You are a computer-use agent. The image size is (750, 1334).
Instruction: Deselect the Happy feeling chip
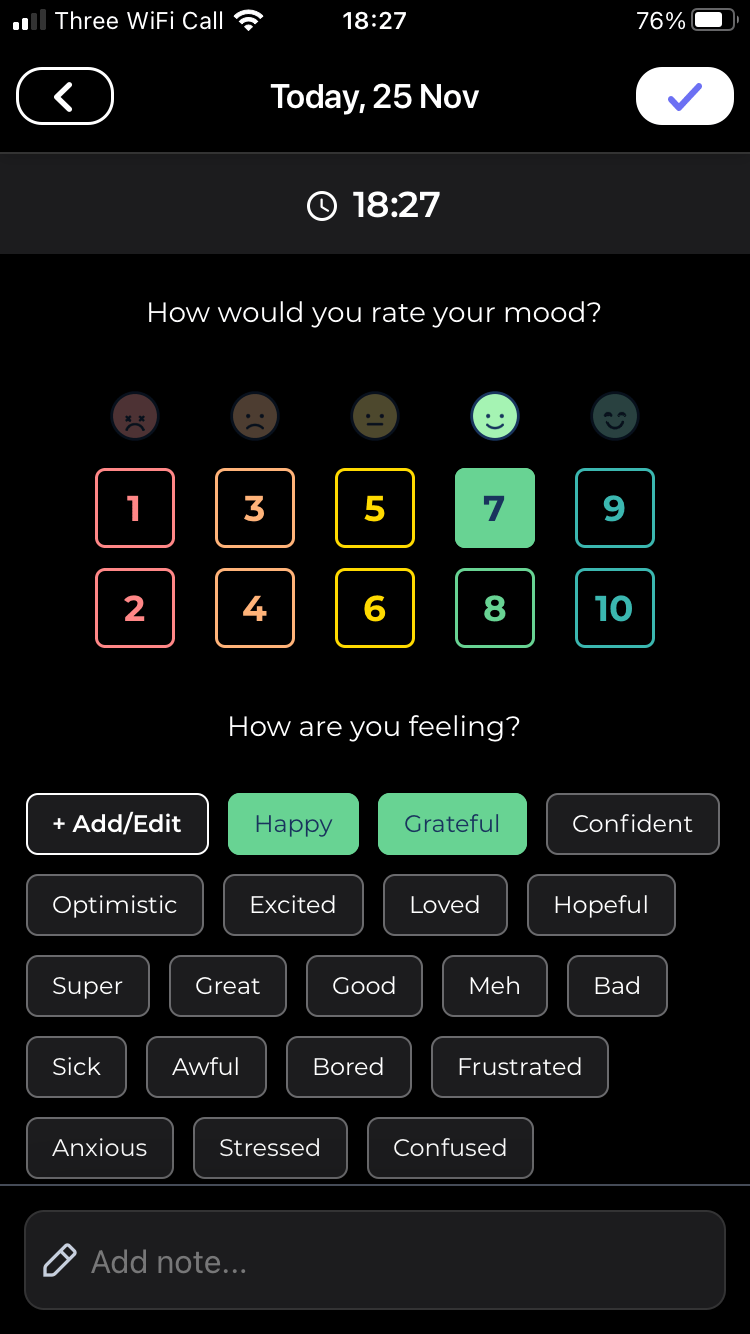click(293, 824)
